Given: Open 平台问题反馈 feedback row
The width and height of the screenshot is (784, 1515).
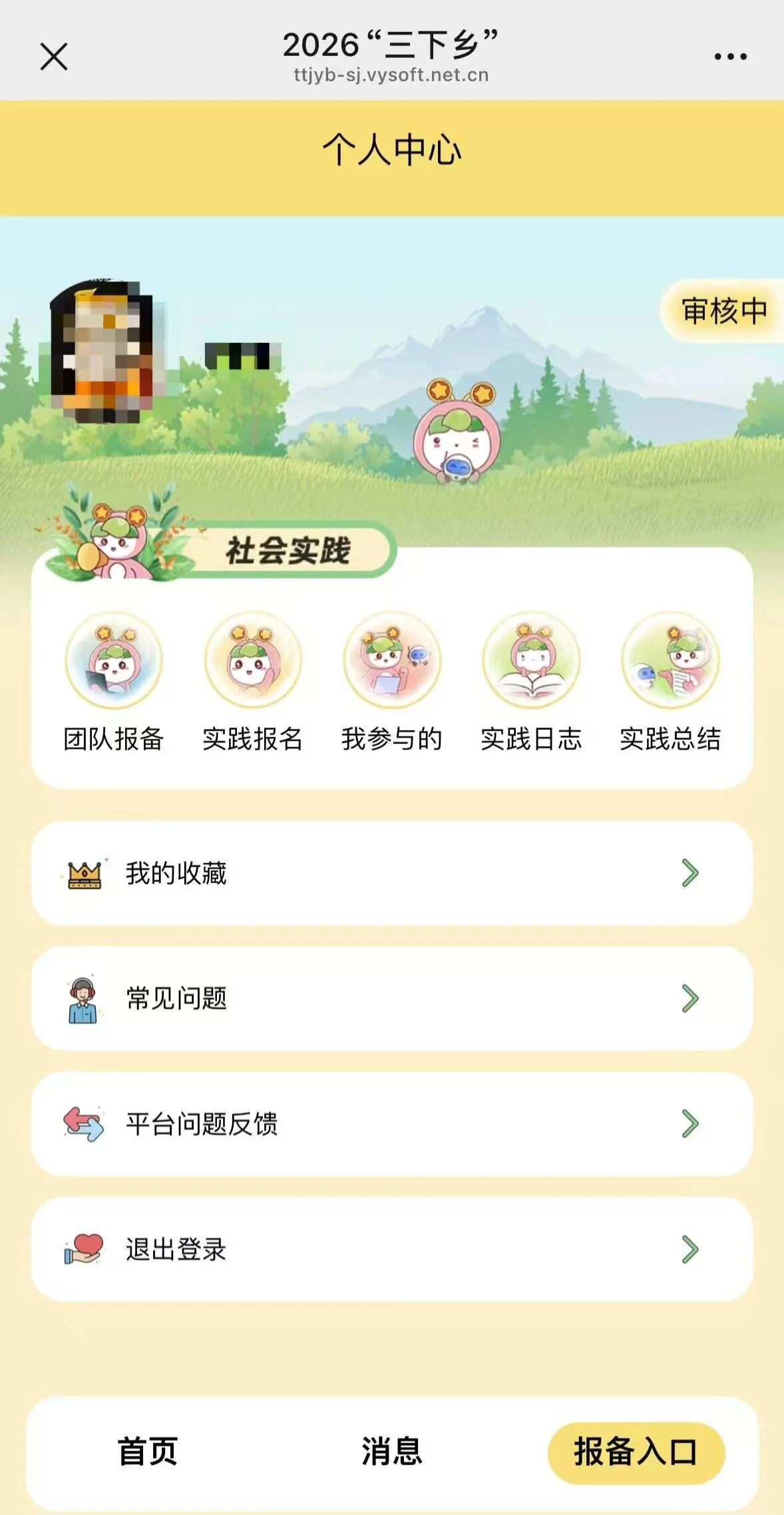Looking at the screenshot, I should [392, 1124].
